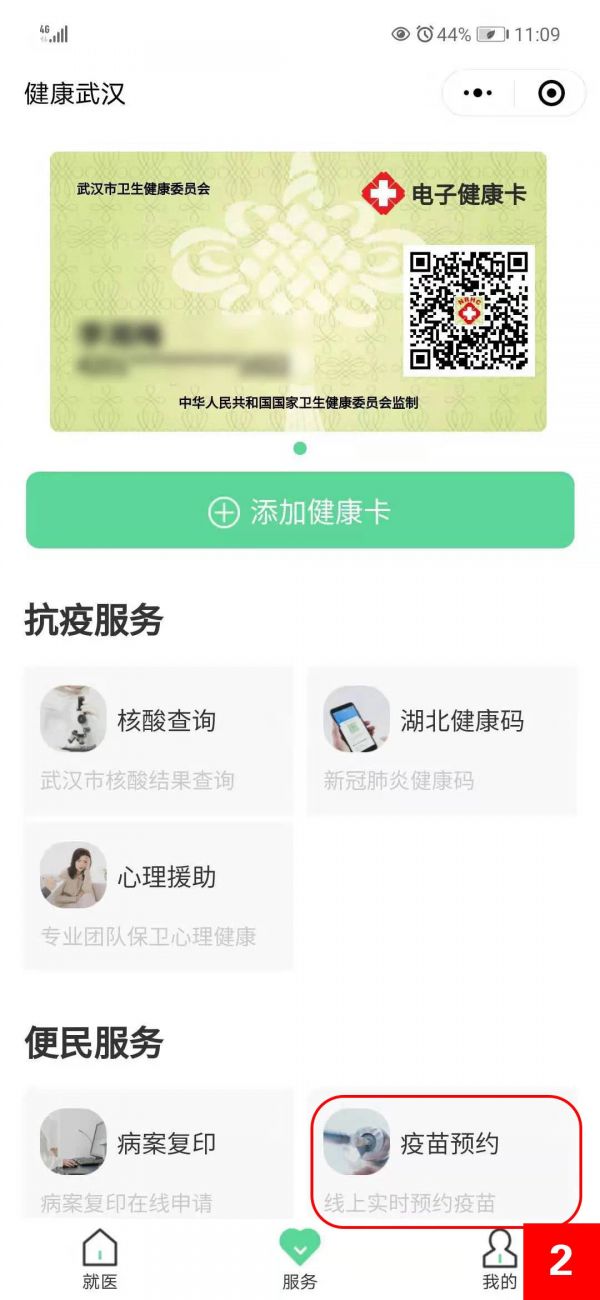Open 心理援助 psychological assistance
The height and width of the screenshot is (1300, 600).
point(158,897)
